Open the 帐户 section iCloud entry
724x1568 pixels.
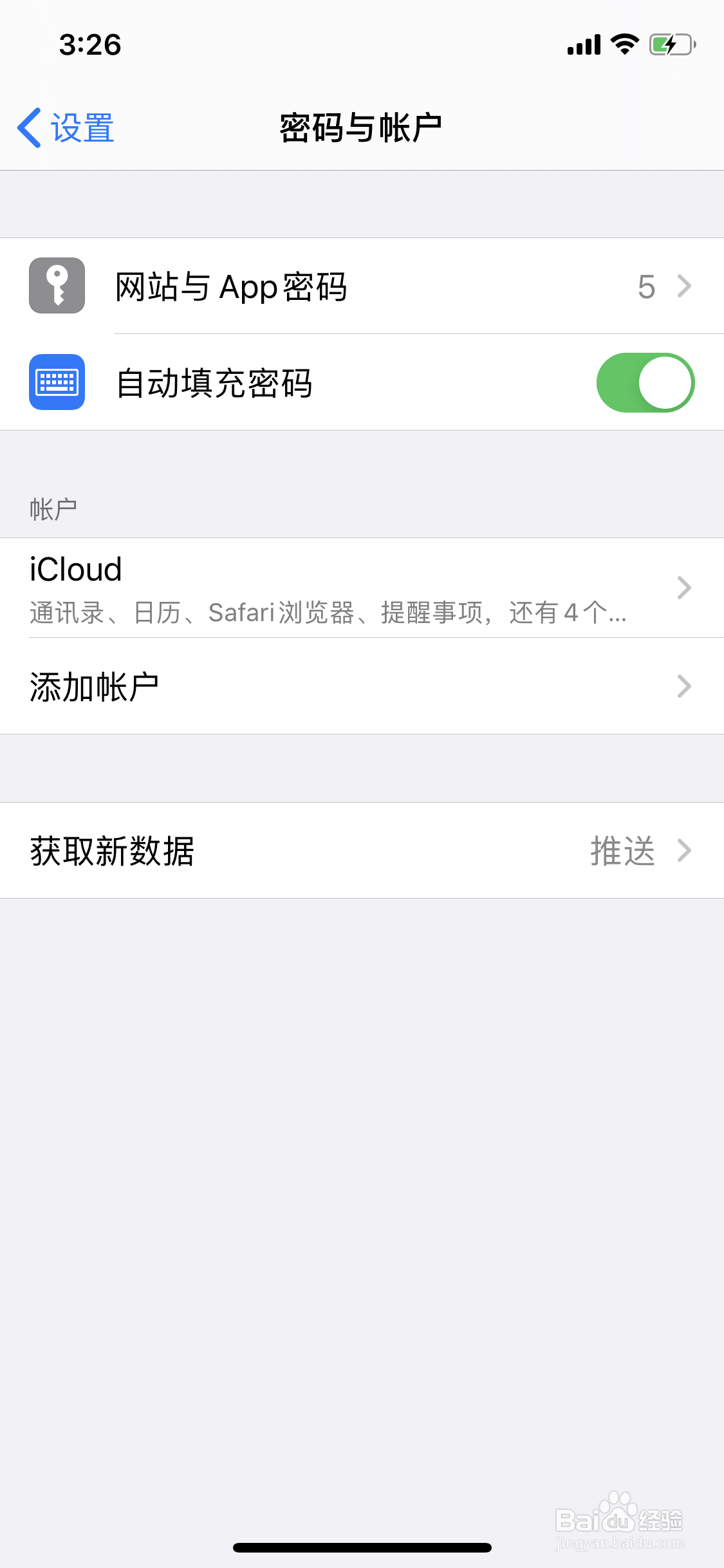pos(257,587)
